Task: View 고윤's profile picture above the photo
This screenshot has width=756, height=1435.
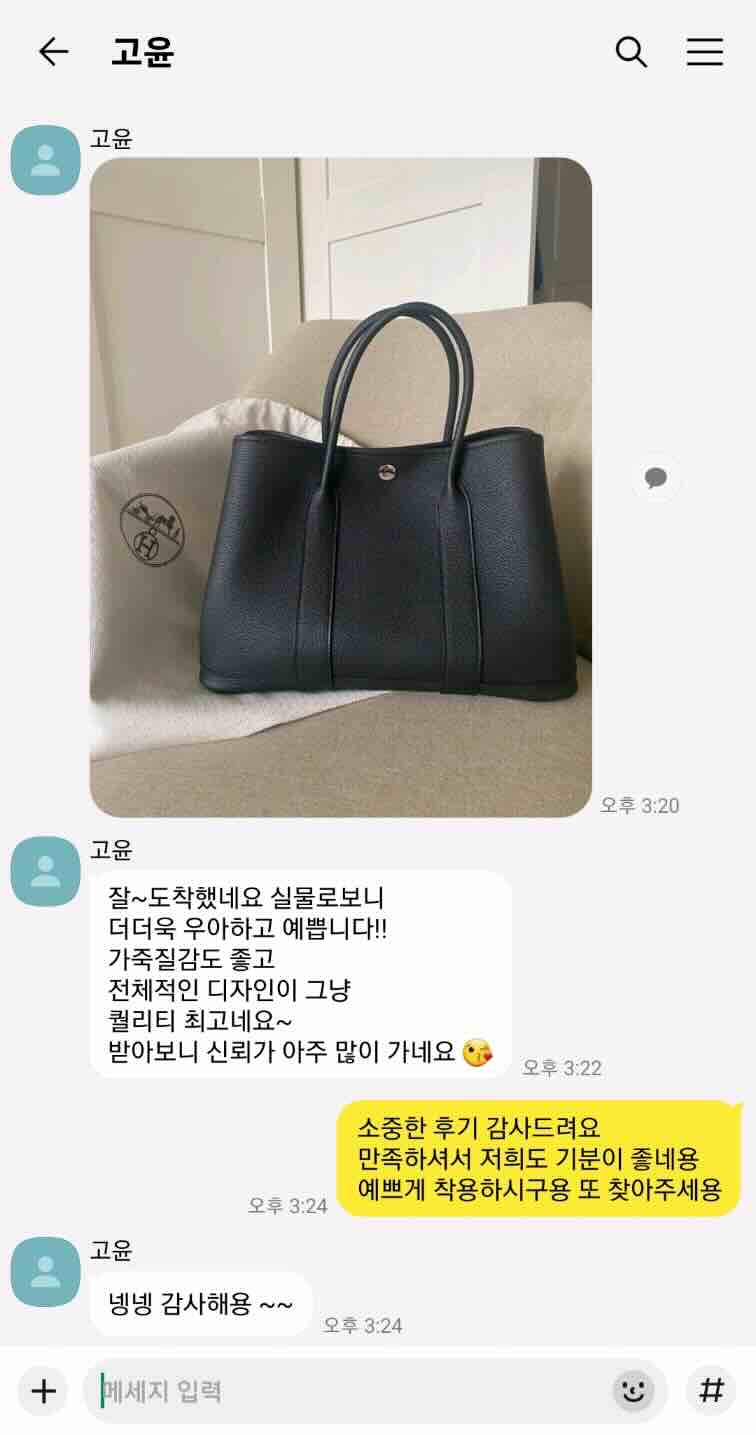Action: (45, 160)
